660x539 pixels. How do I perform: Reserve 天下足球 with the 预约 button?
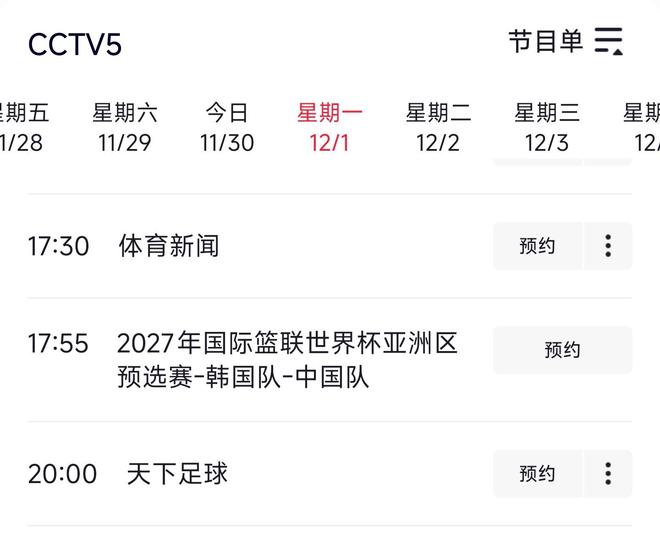point(537,473)
